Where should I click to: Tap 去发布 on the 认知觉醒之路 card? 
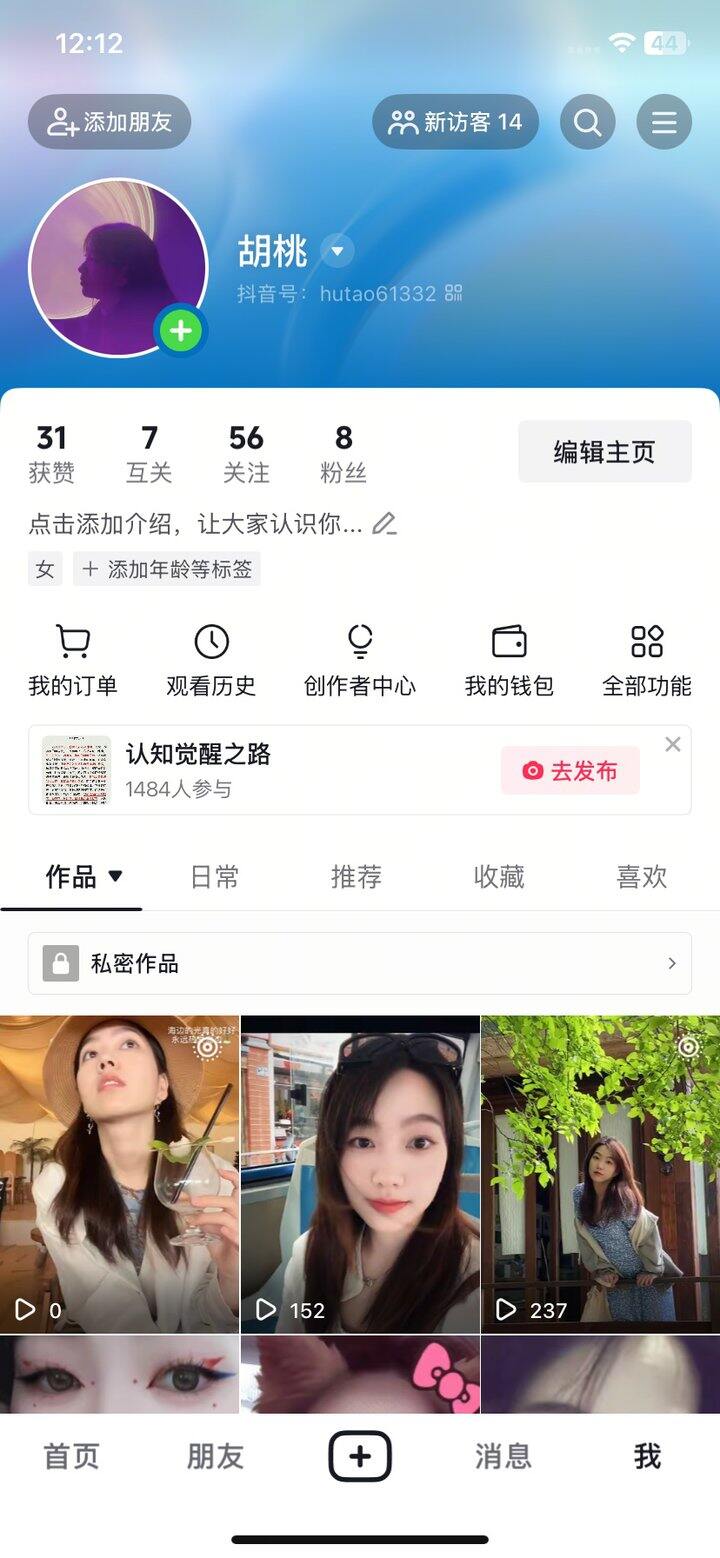[x=570, y=771]
